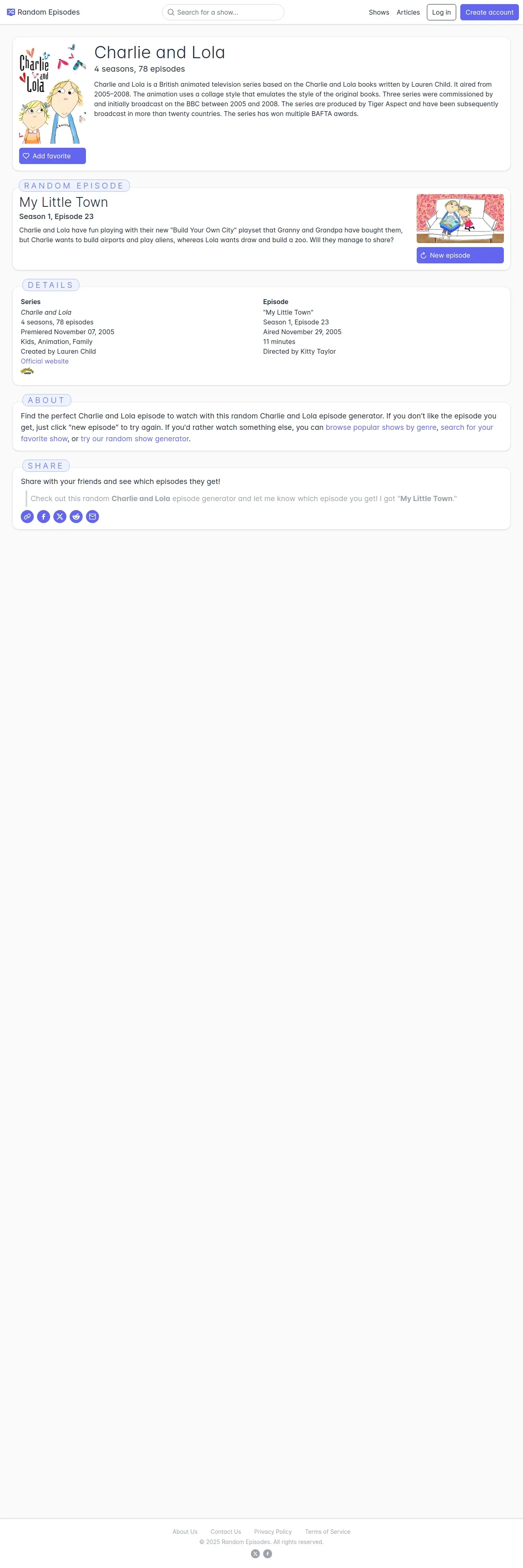Open the Articles page

(x=408, y=12)
